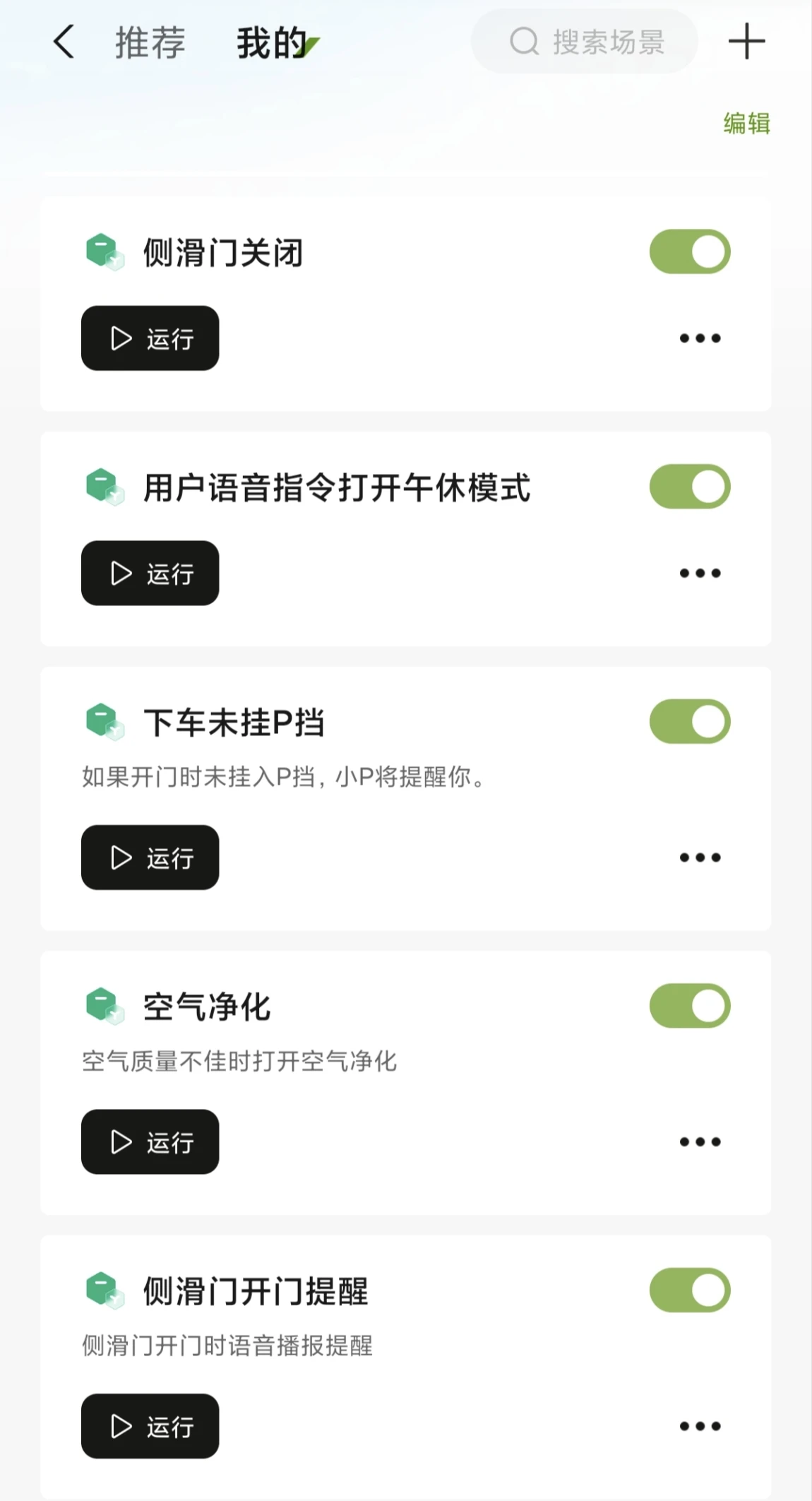
Task: Run the 下车未挂P挡 scene
Action: pos(150,858)
